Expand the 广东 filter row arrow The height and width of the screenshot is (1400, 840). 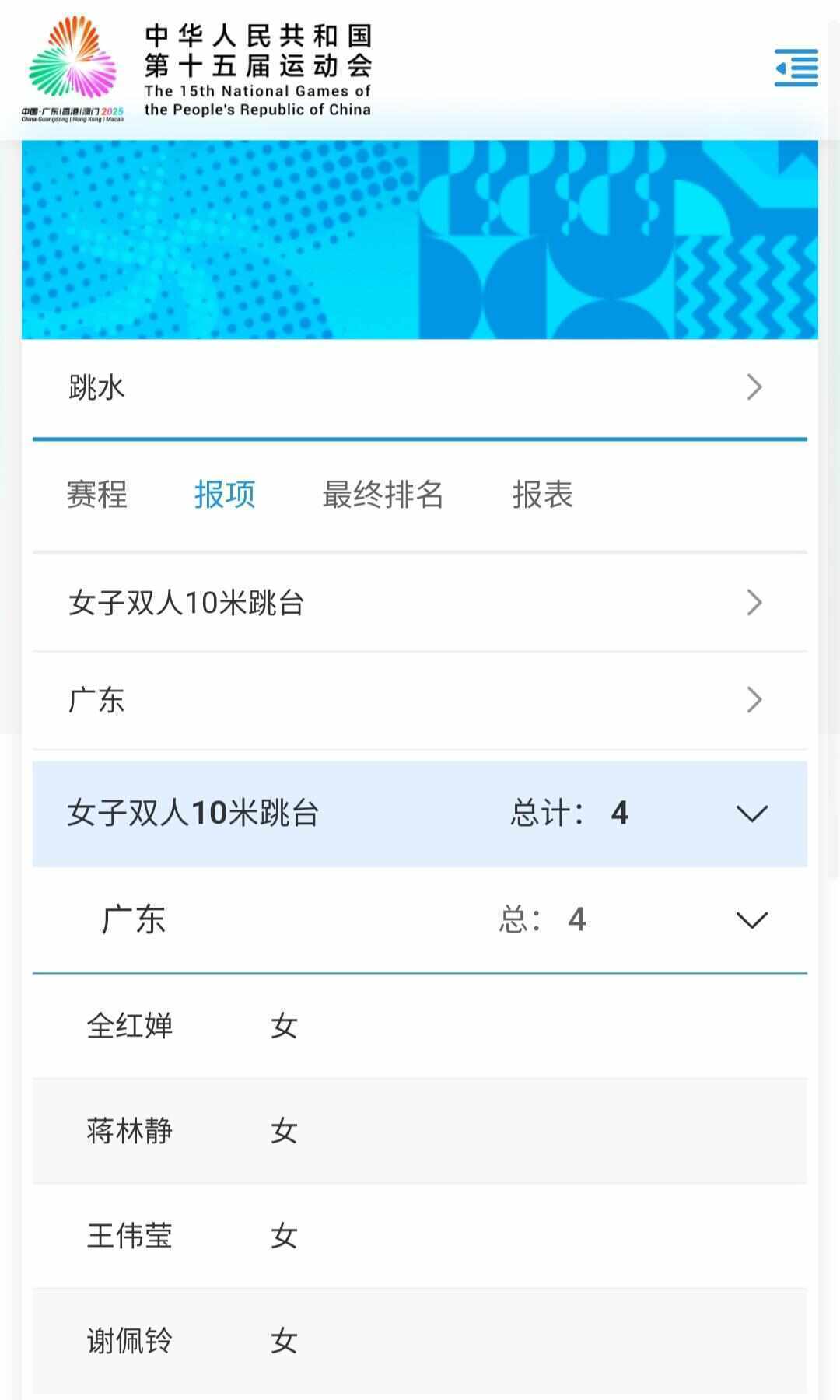tap(751, 700)
